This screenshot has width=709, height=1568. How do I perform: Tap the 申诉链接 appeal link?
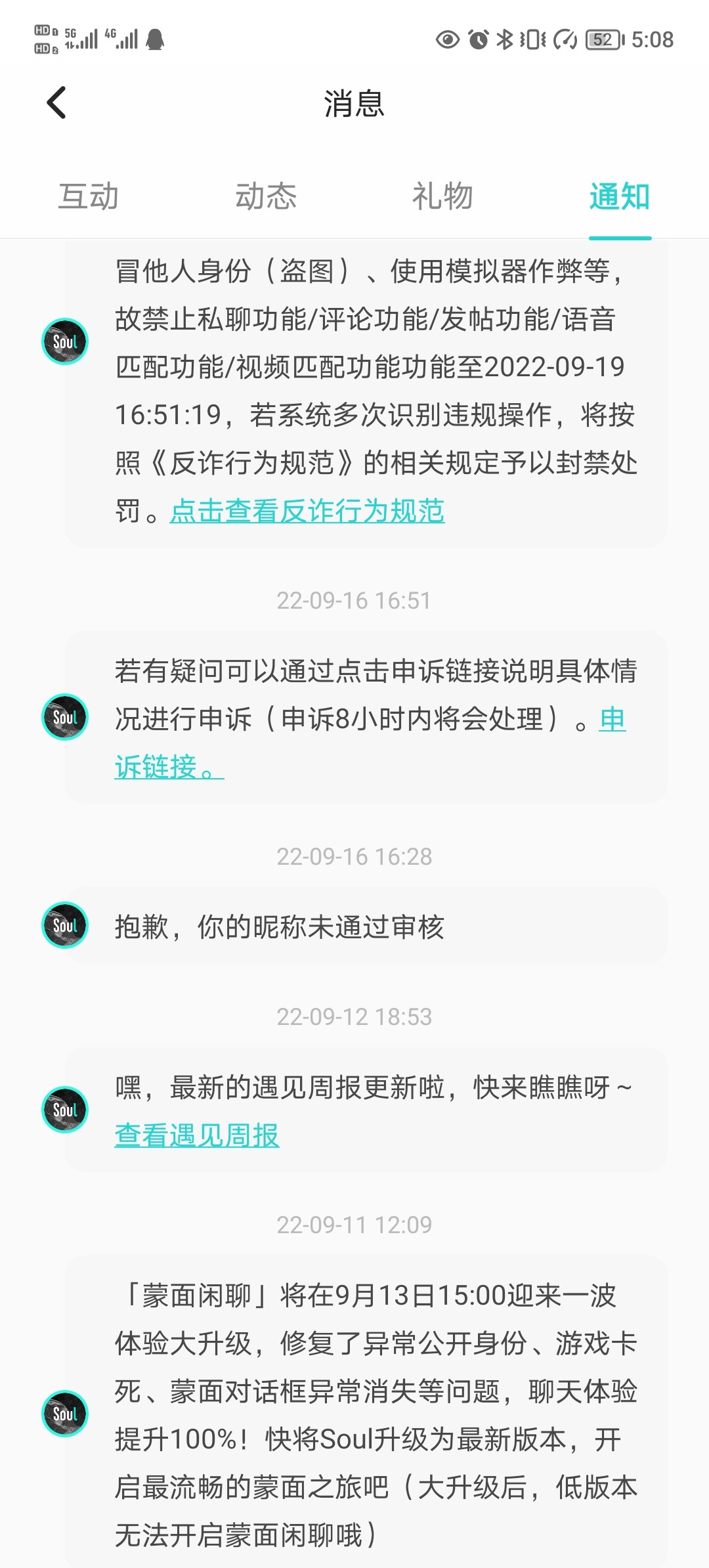169,766
